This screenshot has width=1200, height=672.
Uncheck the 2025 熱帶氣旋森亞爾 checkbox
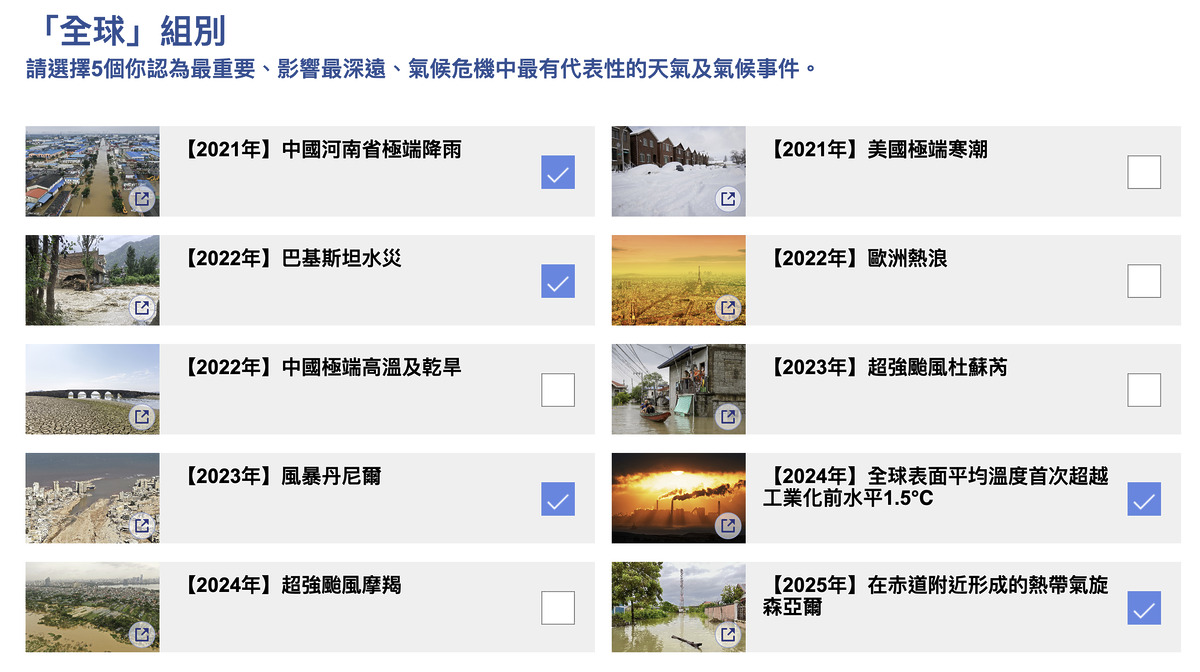click(x=1144, y=608)
